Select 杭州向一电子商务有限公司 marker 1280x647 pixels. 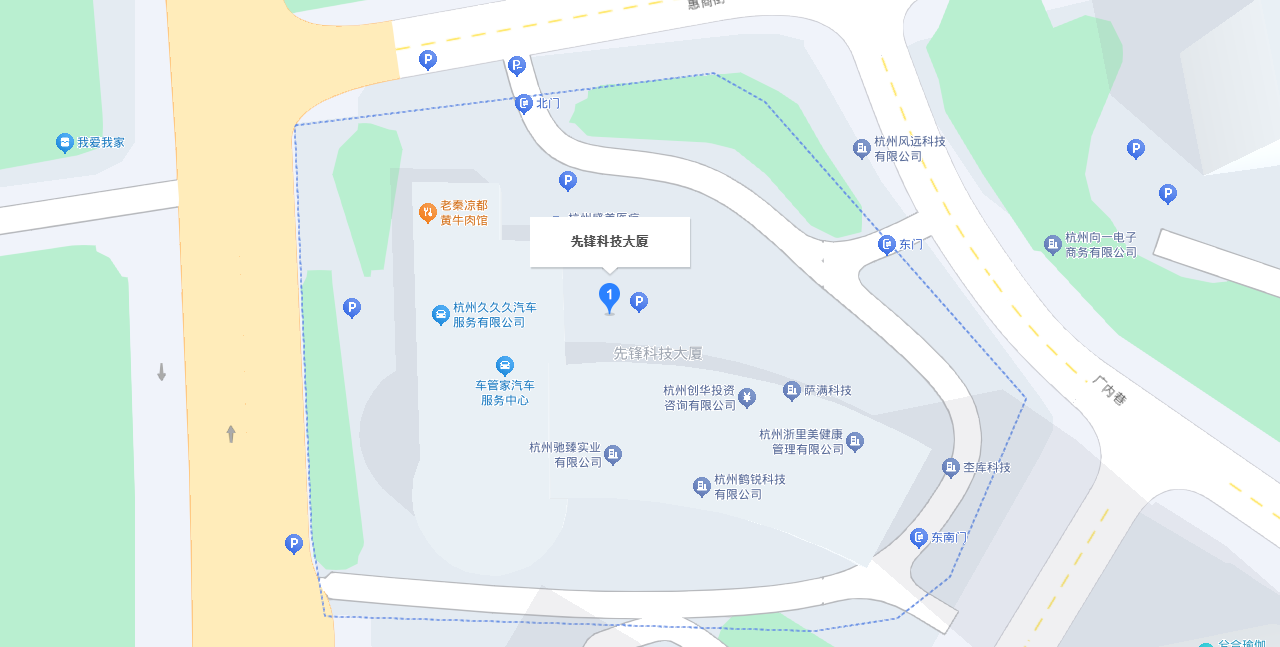1053,244
